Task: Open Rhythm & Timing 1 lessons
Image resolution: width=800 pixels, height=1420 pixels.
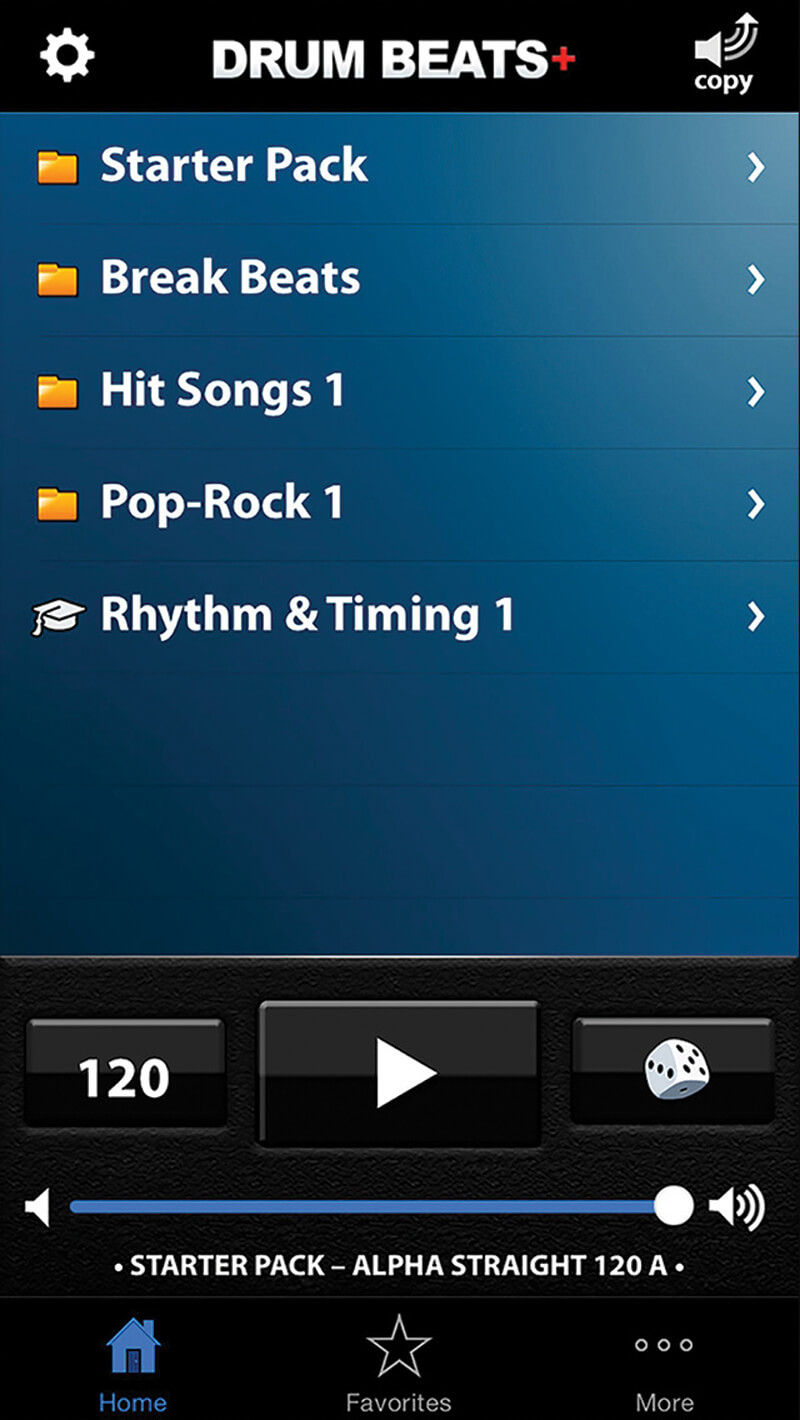Action: 400,616
